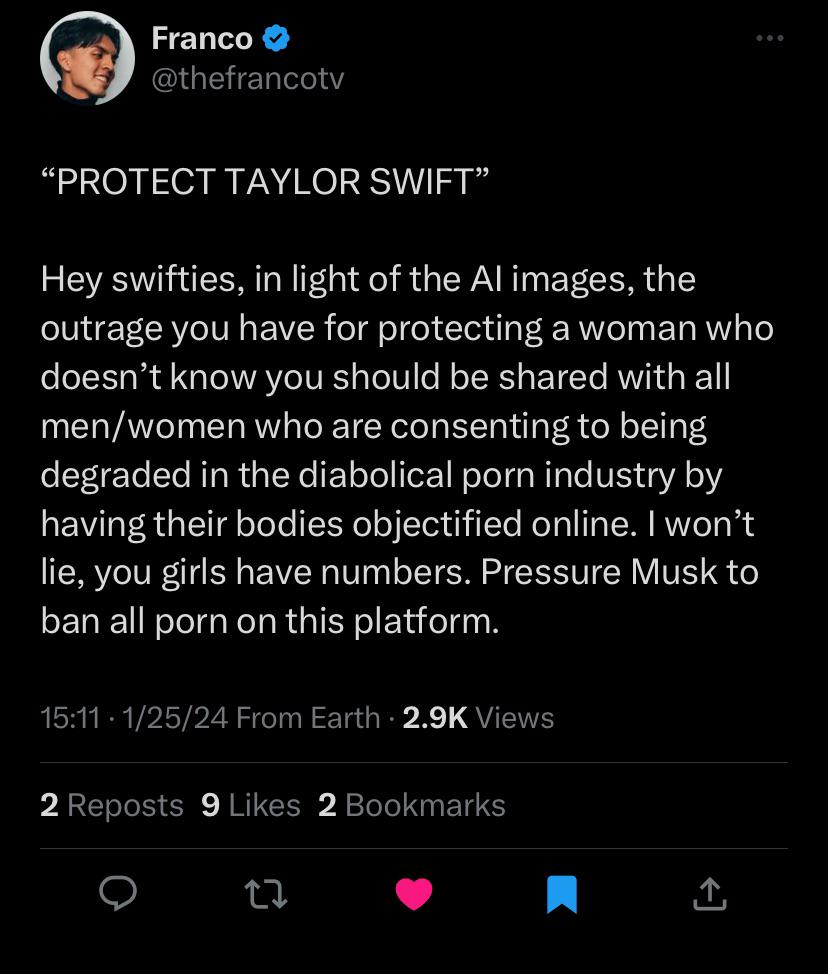
Task: Share this tweet
Action: 709,893
